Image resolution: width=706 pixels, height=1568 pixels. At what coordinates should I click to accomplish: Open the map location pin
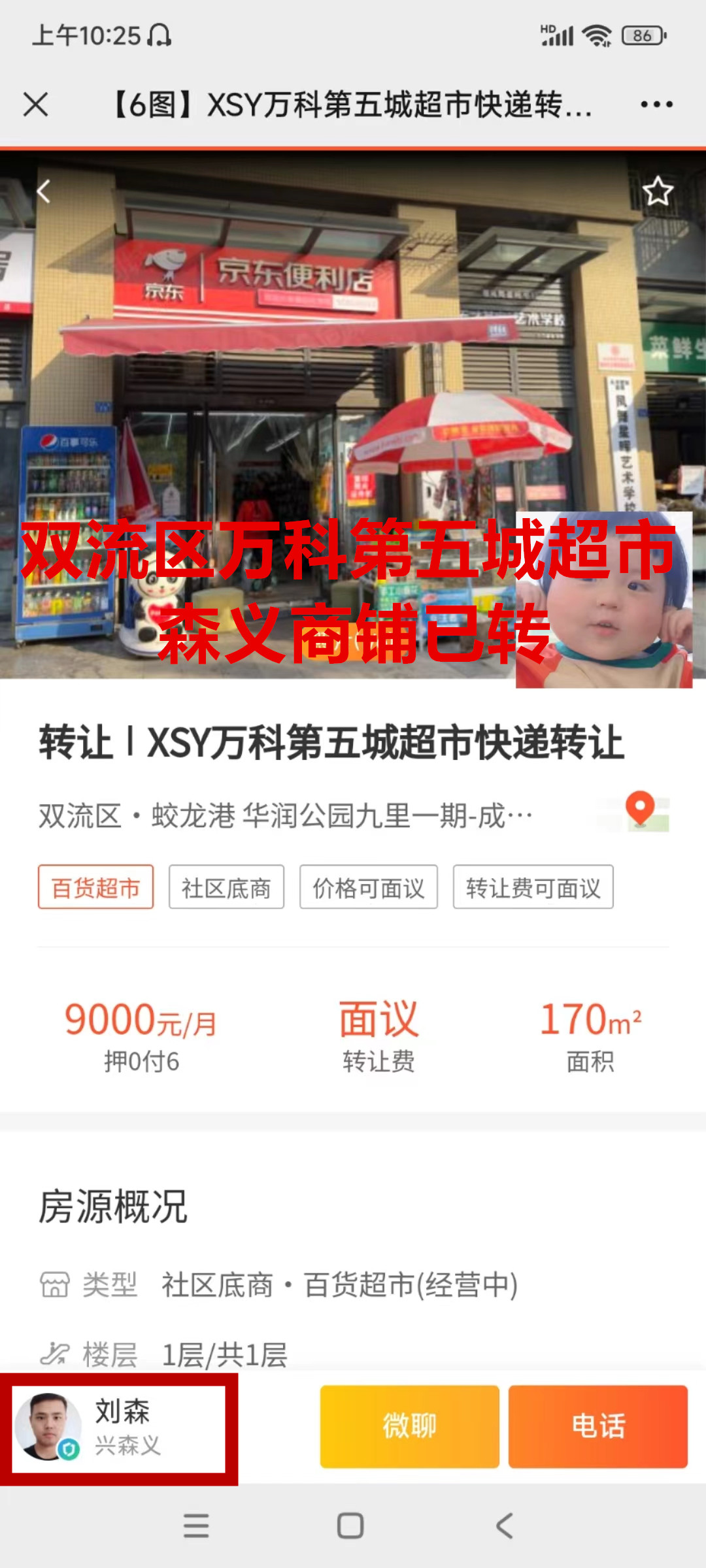tap(641, 811)
